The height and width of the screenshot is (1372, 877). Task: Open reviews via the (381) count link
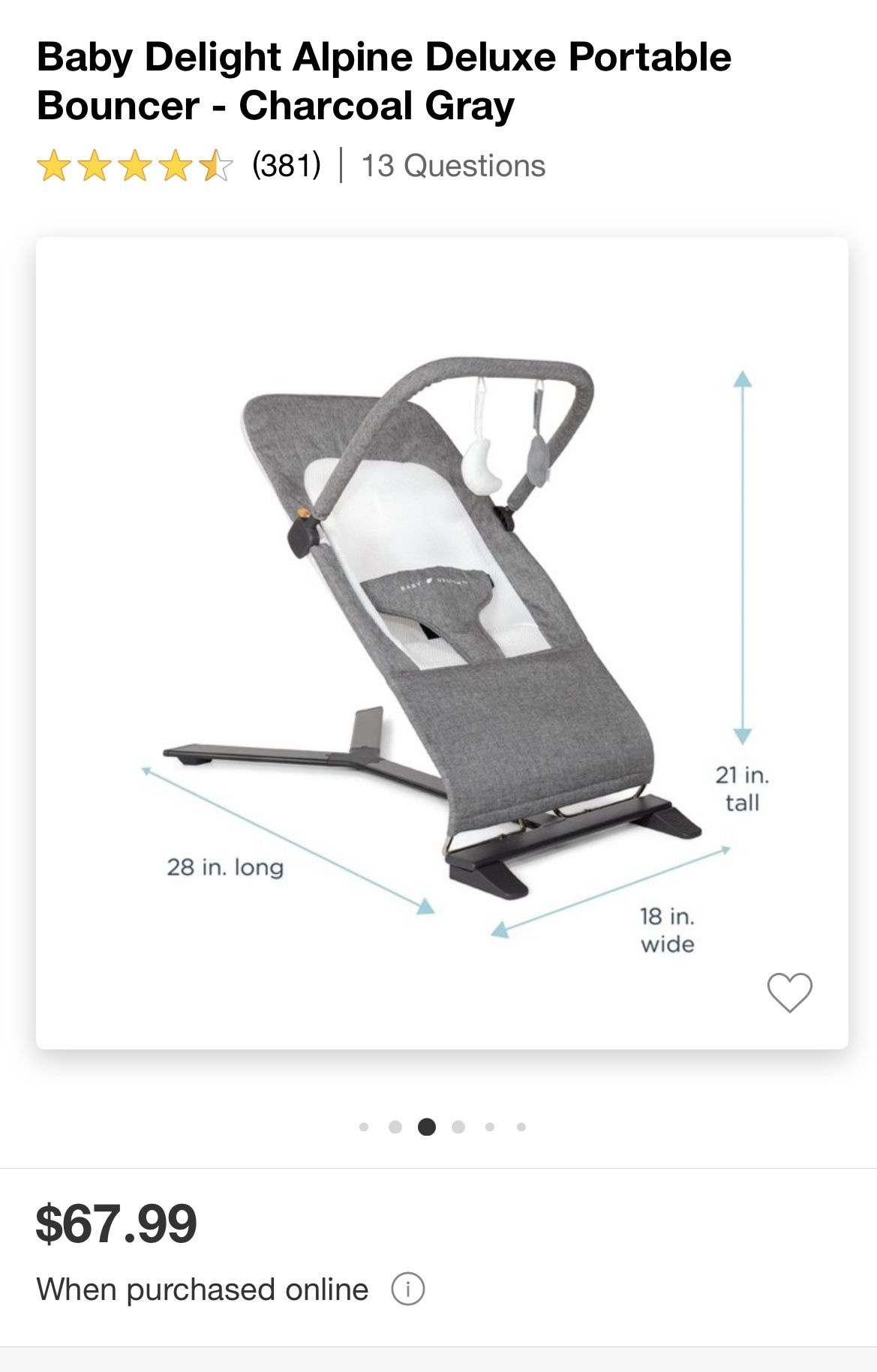pyautogui.click(x=286, y=167)
